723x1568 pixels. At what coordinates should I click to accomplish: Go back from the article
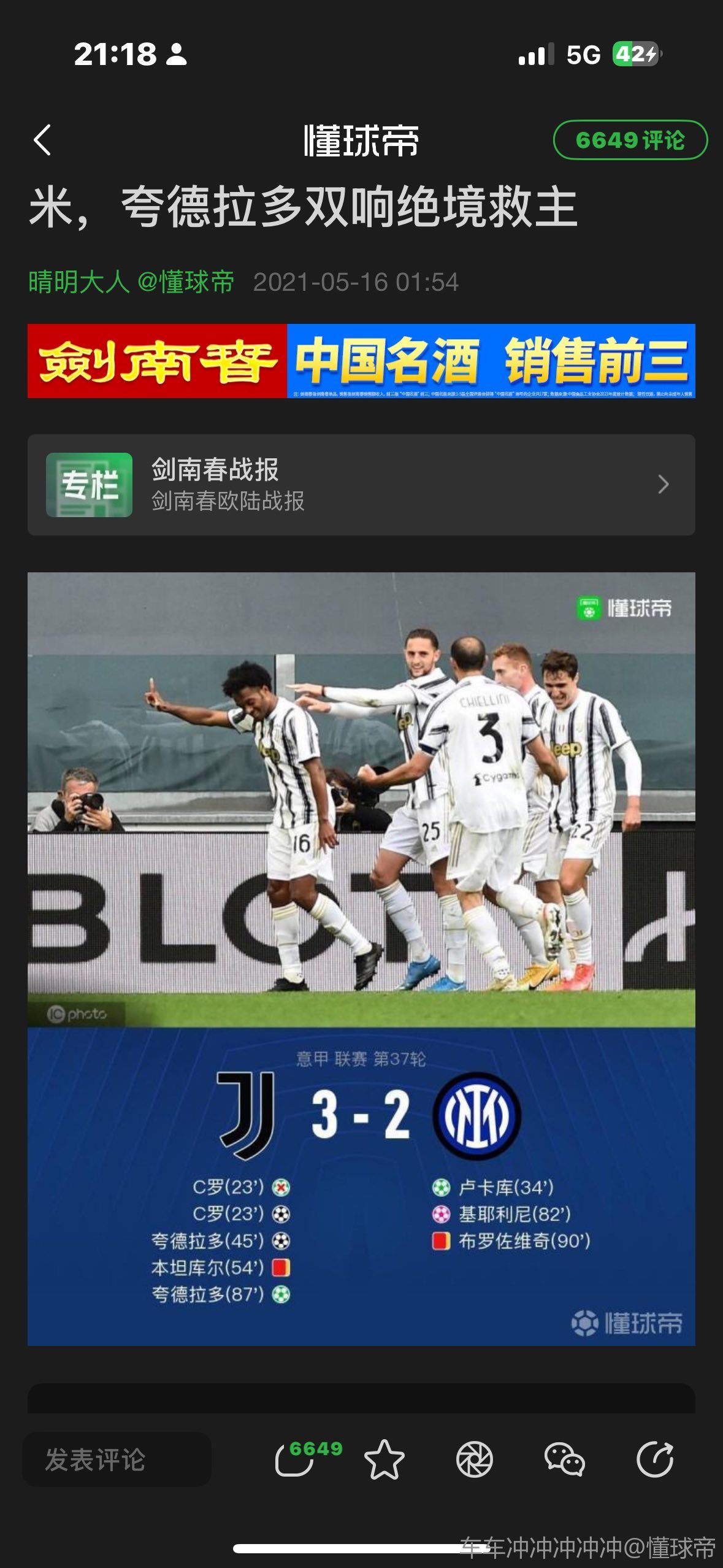tap(42, 140)
